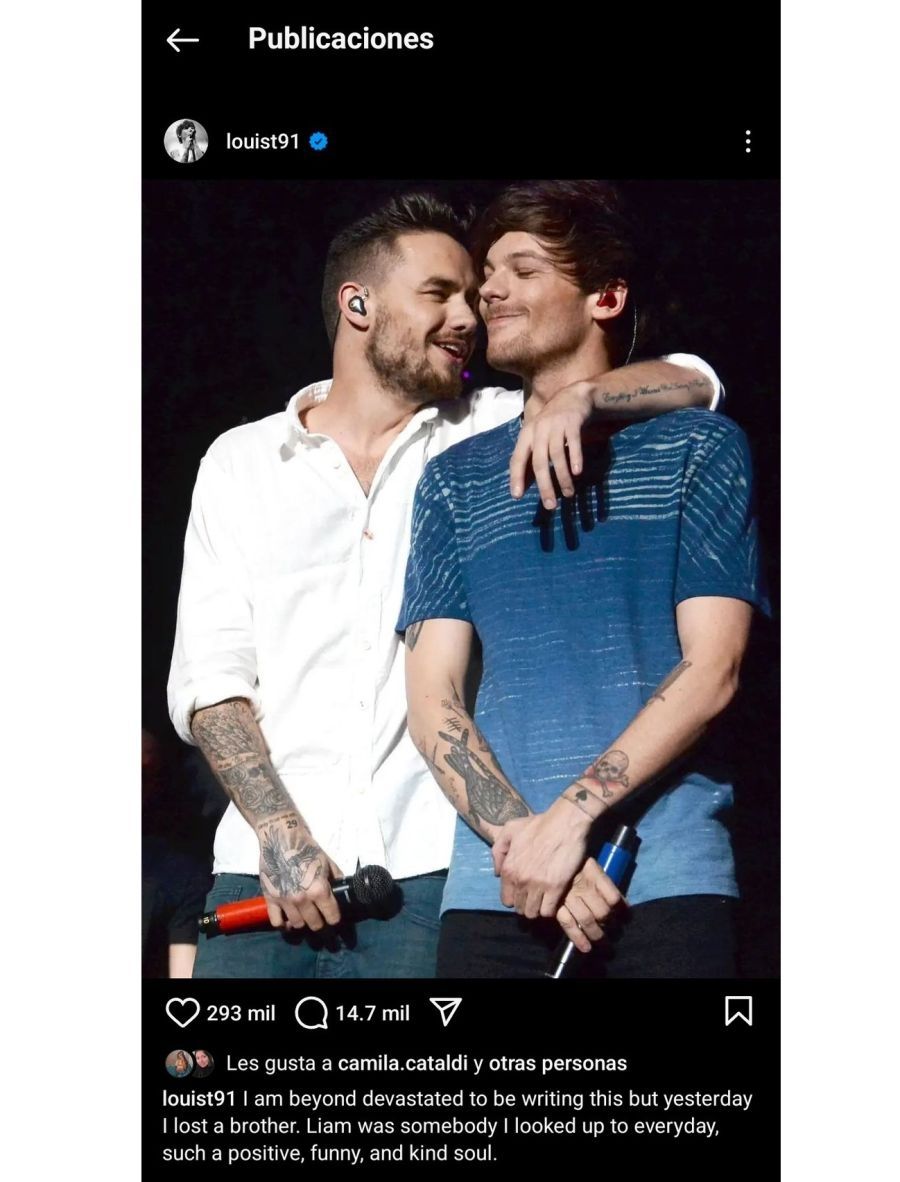Open the post photo

tap(460, 578)
